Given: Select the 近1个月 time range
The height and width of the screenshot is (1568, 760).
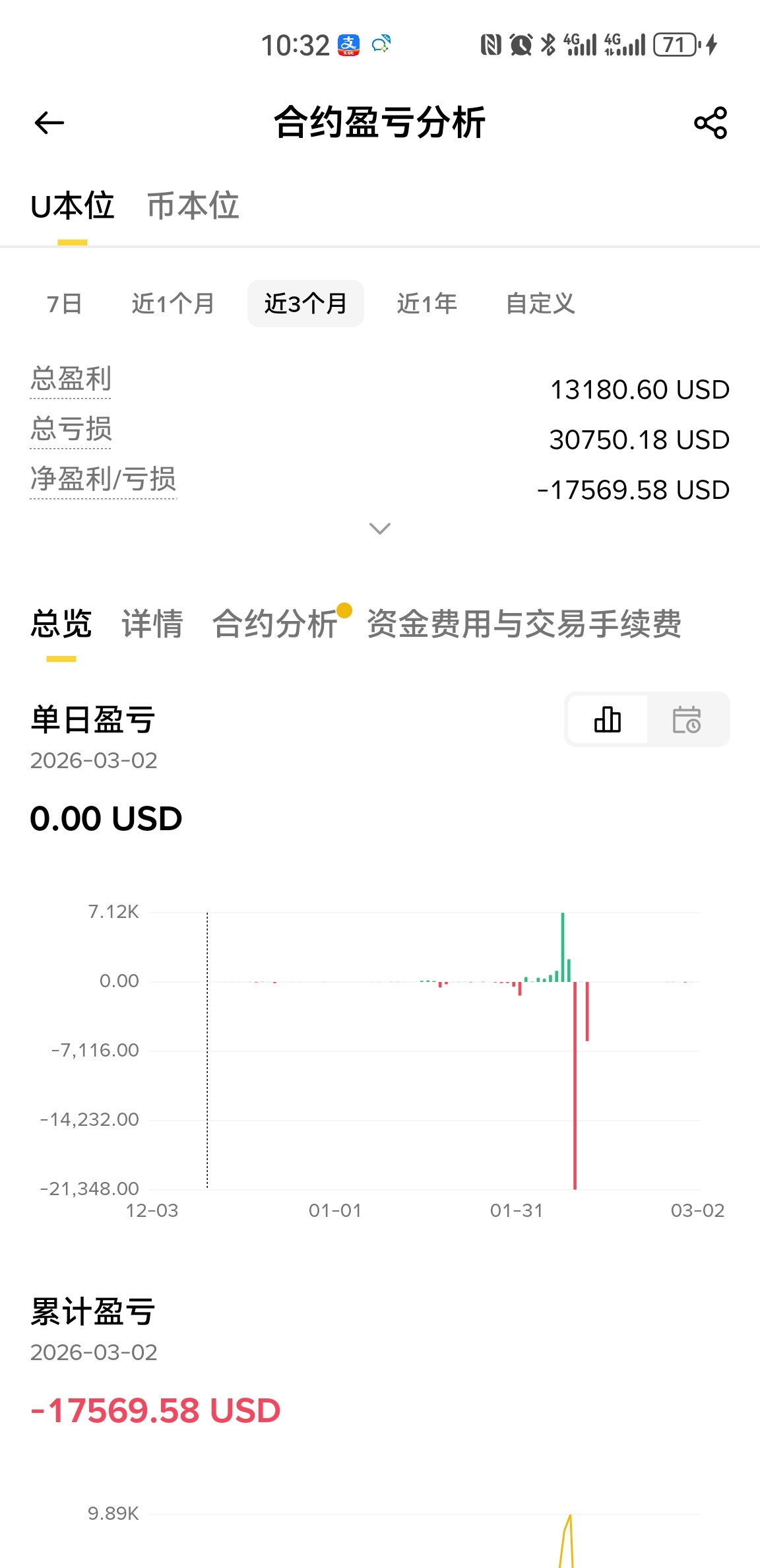Looking at the screenshot, I should 173,304.
